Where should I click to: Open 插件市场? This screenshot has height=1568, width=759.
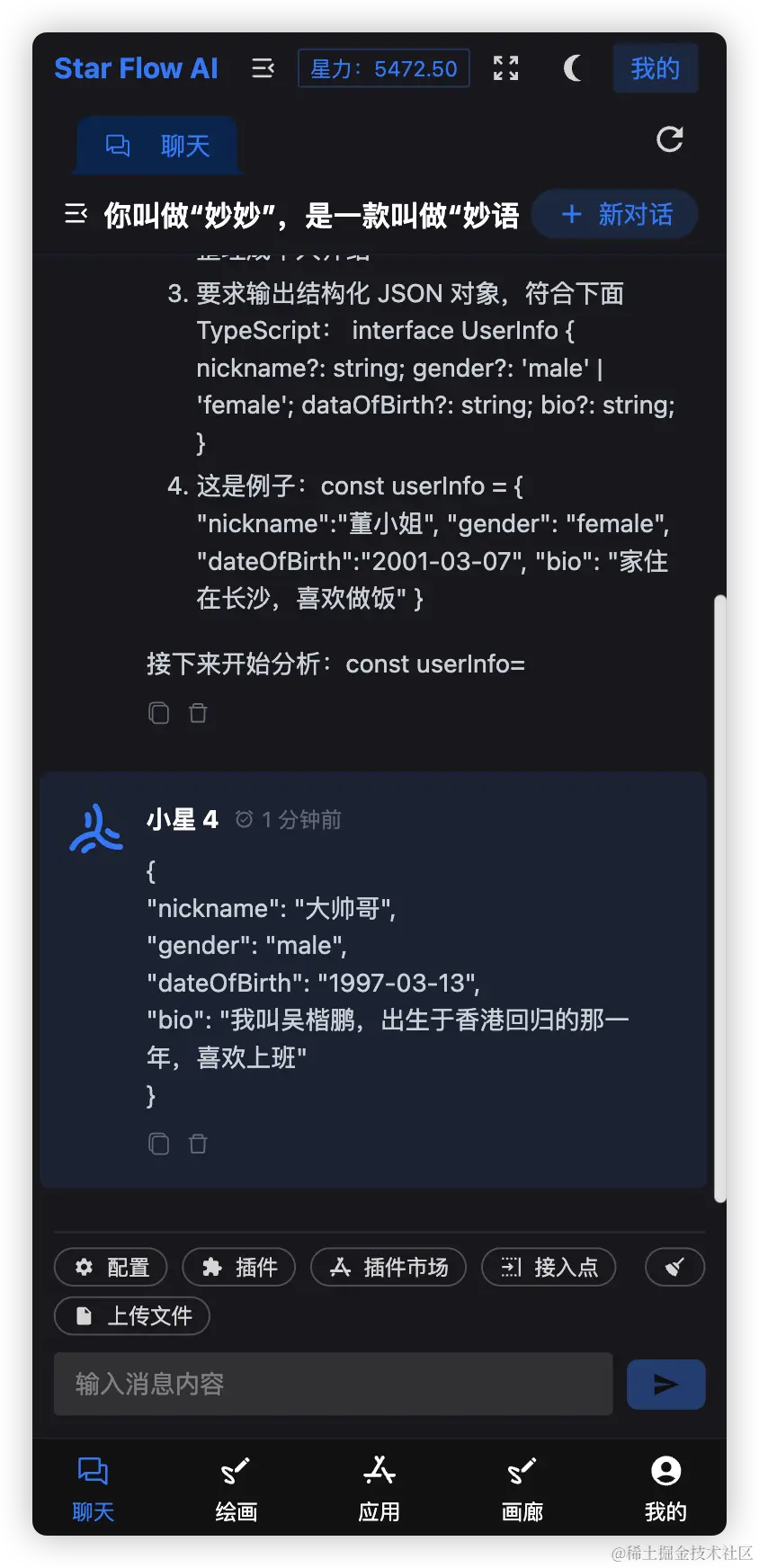tap(388, 1267)
